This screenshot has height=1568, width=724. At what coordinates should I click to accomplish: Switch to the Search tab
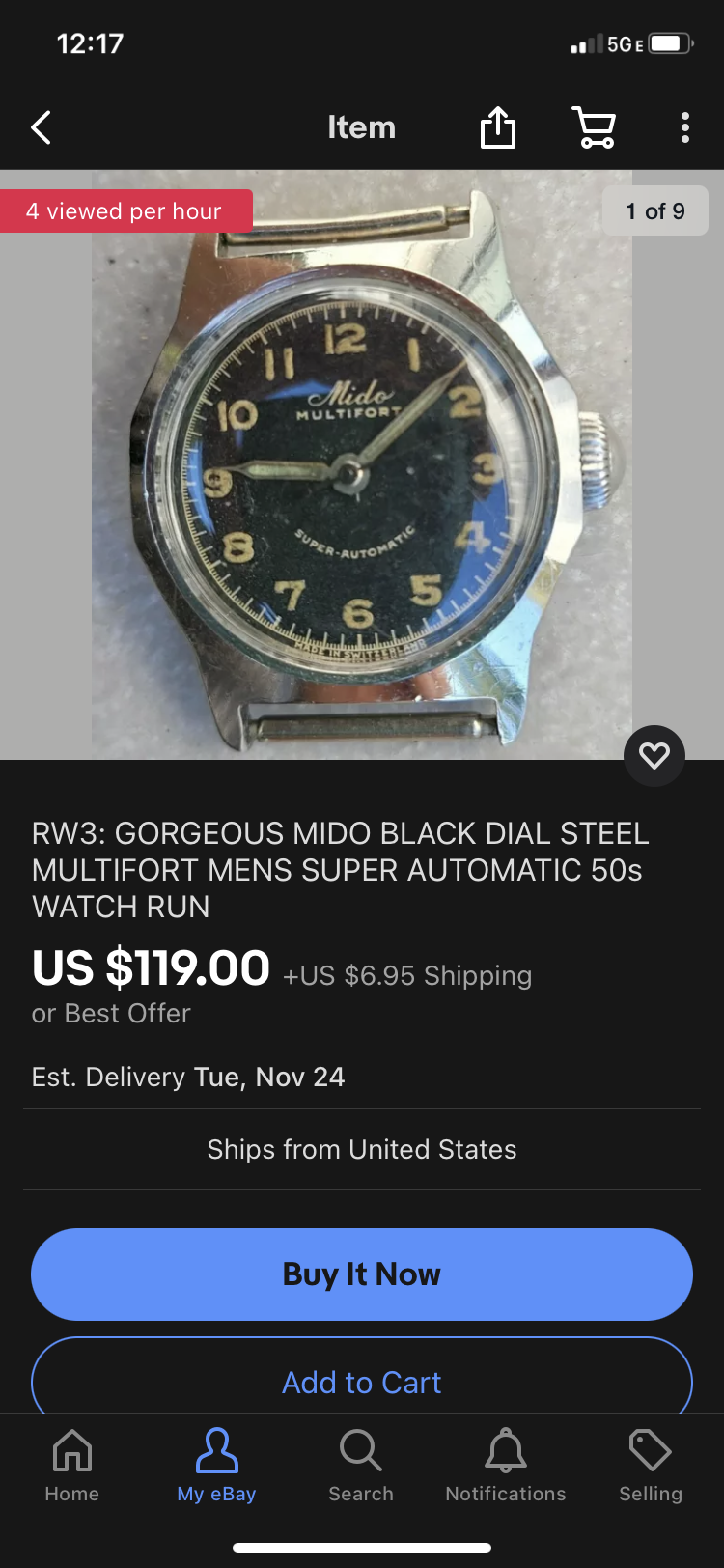pos(361,1466)
